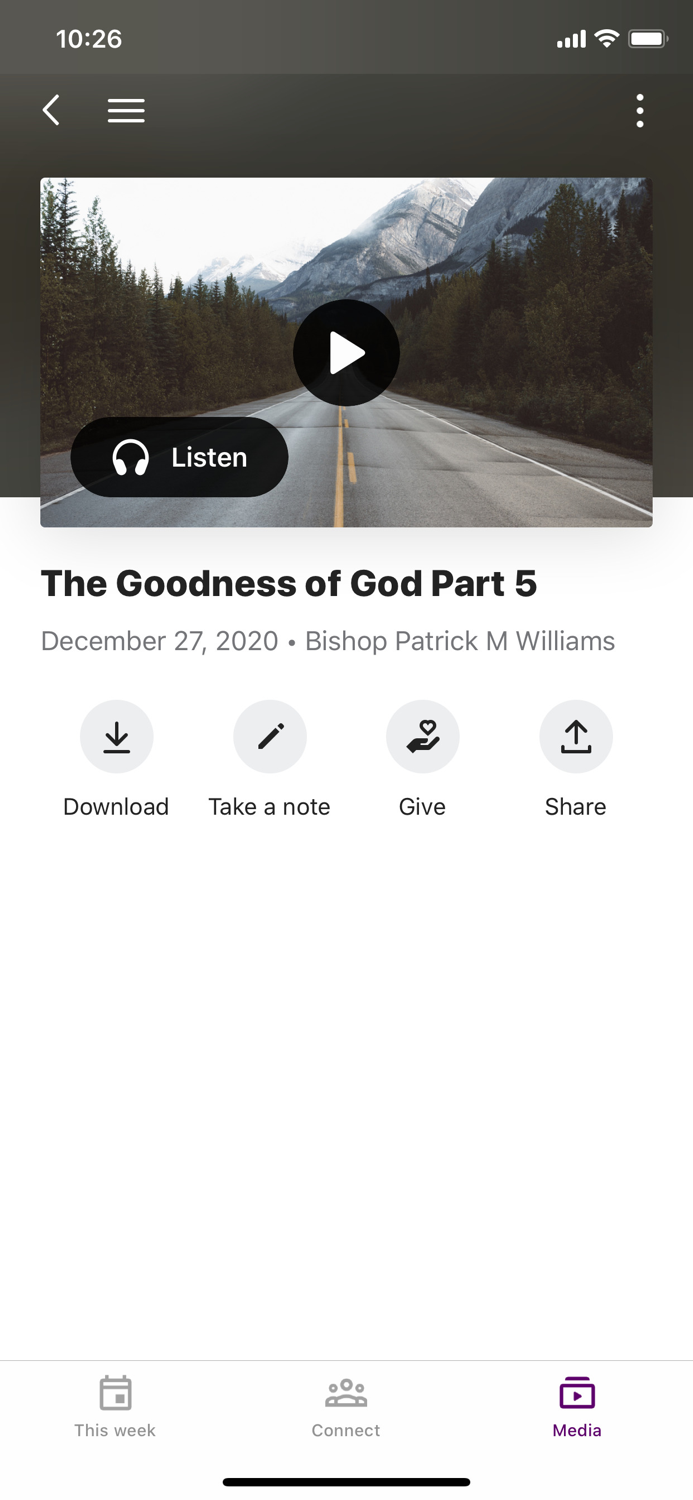The image size is (693, 1500).
Task: Switch to the Connect tab
Action: pos(346,1407)
